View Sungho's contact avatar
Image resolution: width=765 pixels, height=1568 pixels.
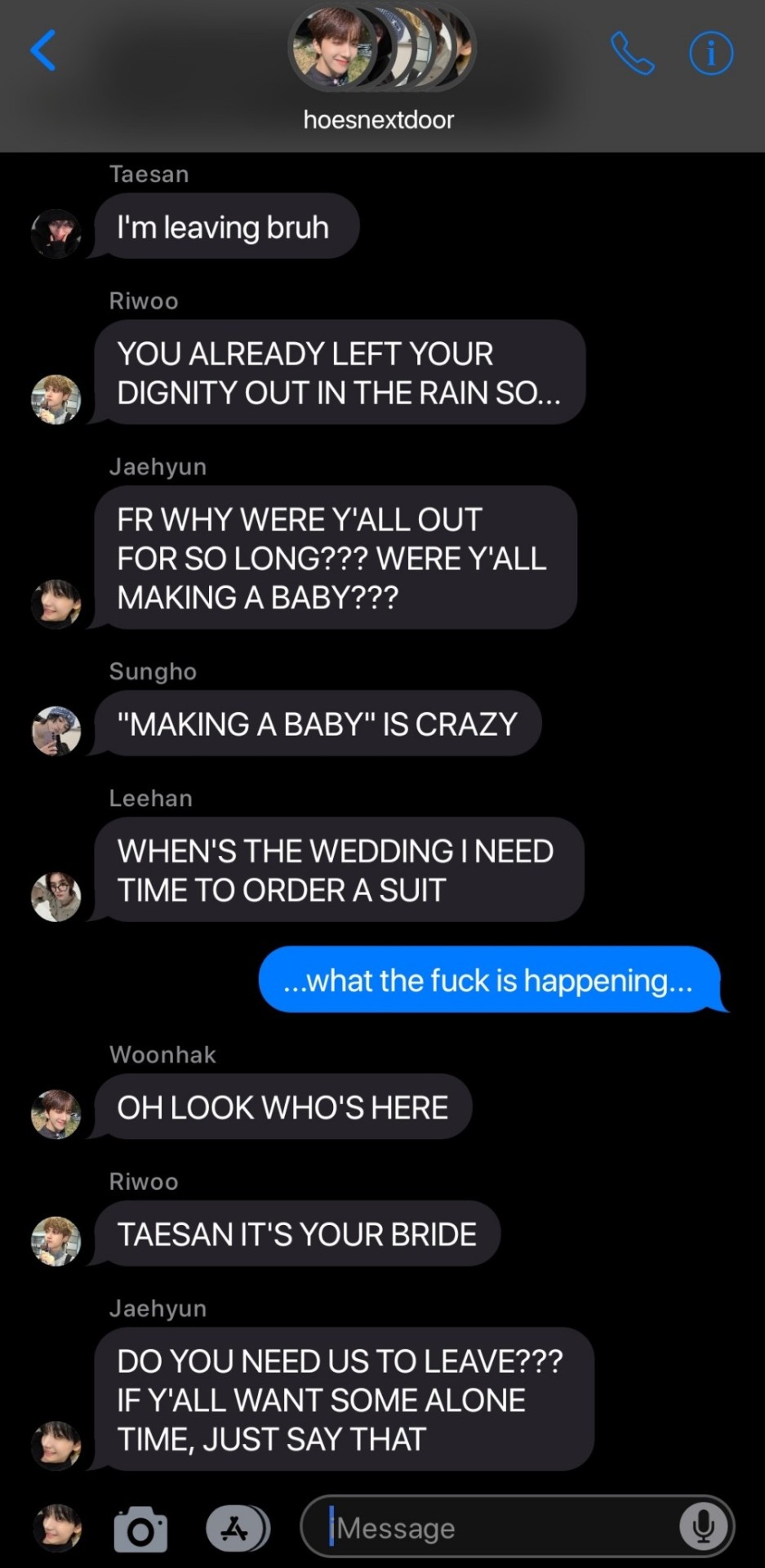(x=56, y=730)
